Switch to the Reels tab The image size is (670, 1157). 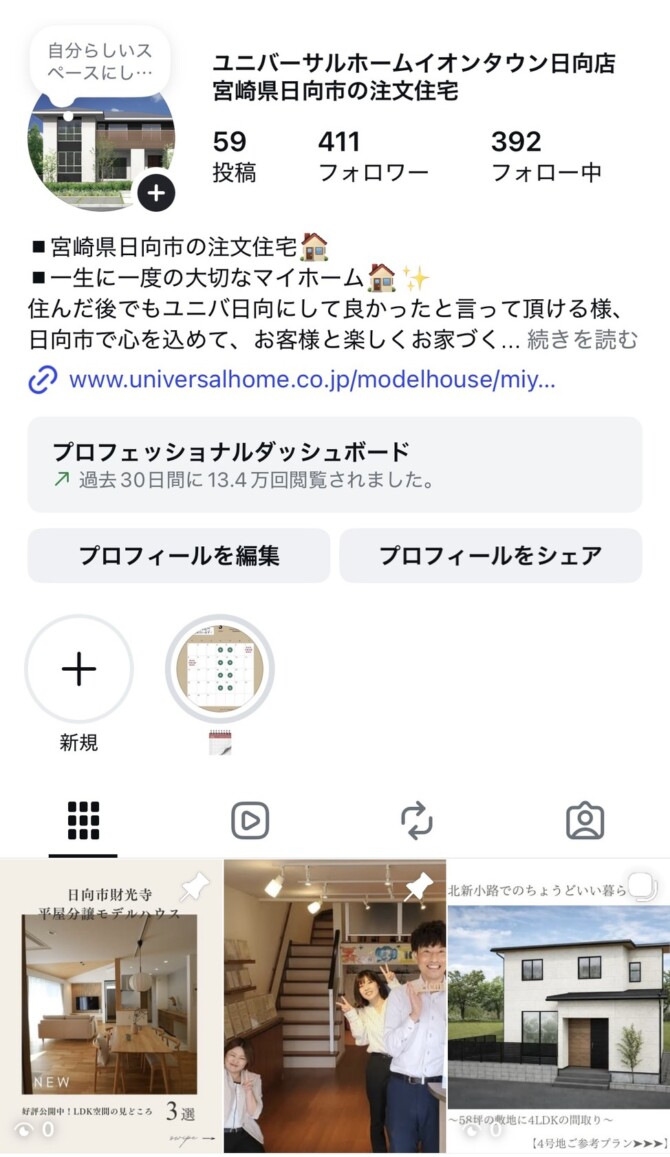(x=250, y=821)
